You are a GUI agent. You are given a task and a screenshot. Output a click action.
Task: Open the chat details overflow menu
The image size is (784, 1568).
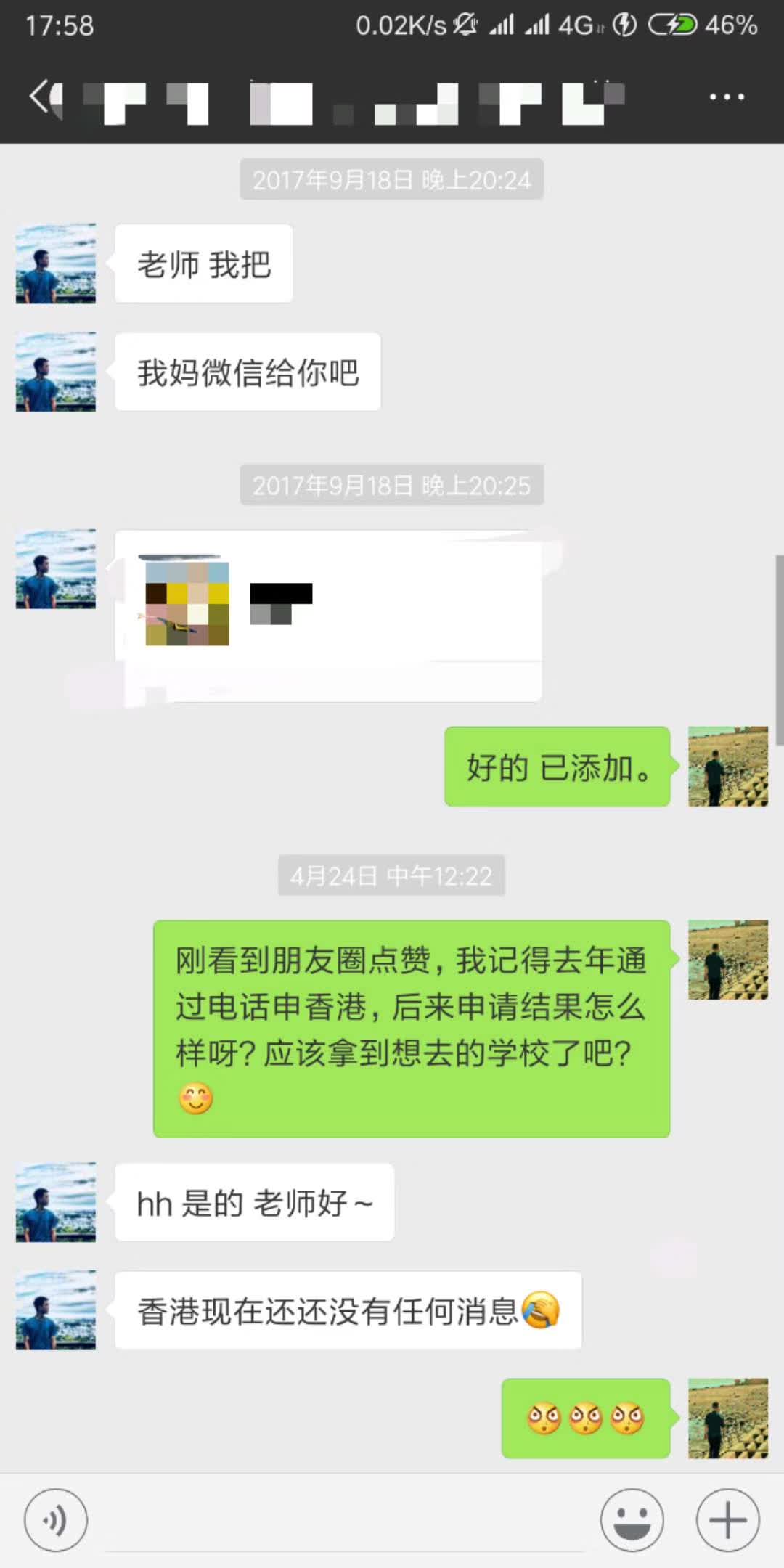(727, 97)
